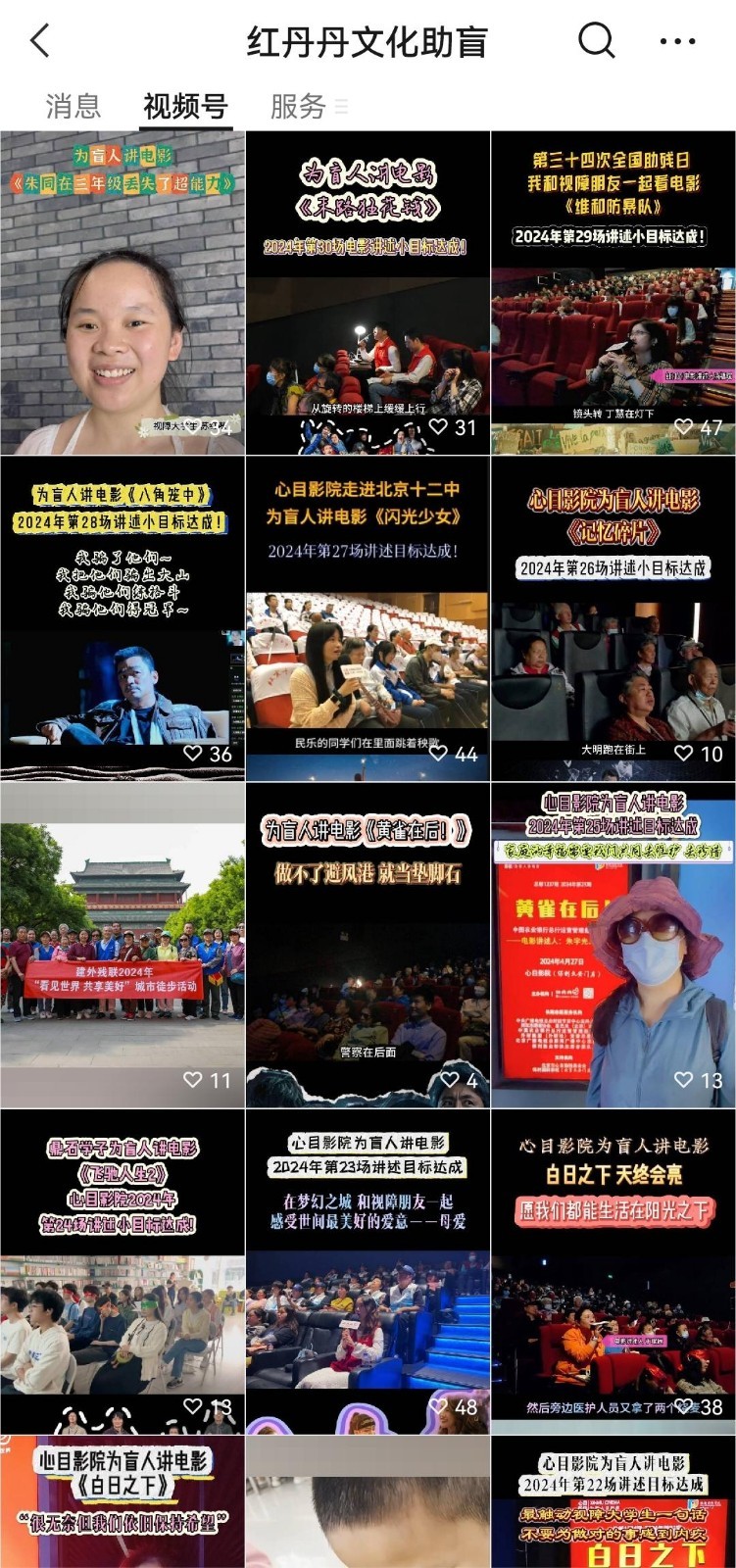736x1568 pixels.
Task: Open the 第三十四次全国助残日 《维和防暴队》 video
Action: pyautogui.click(x=613, y=293)
